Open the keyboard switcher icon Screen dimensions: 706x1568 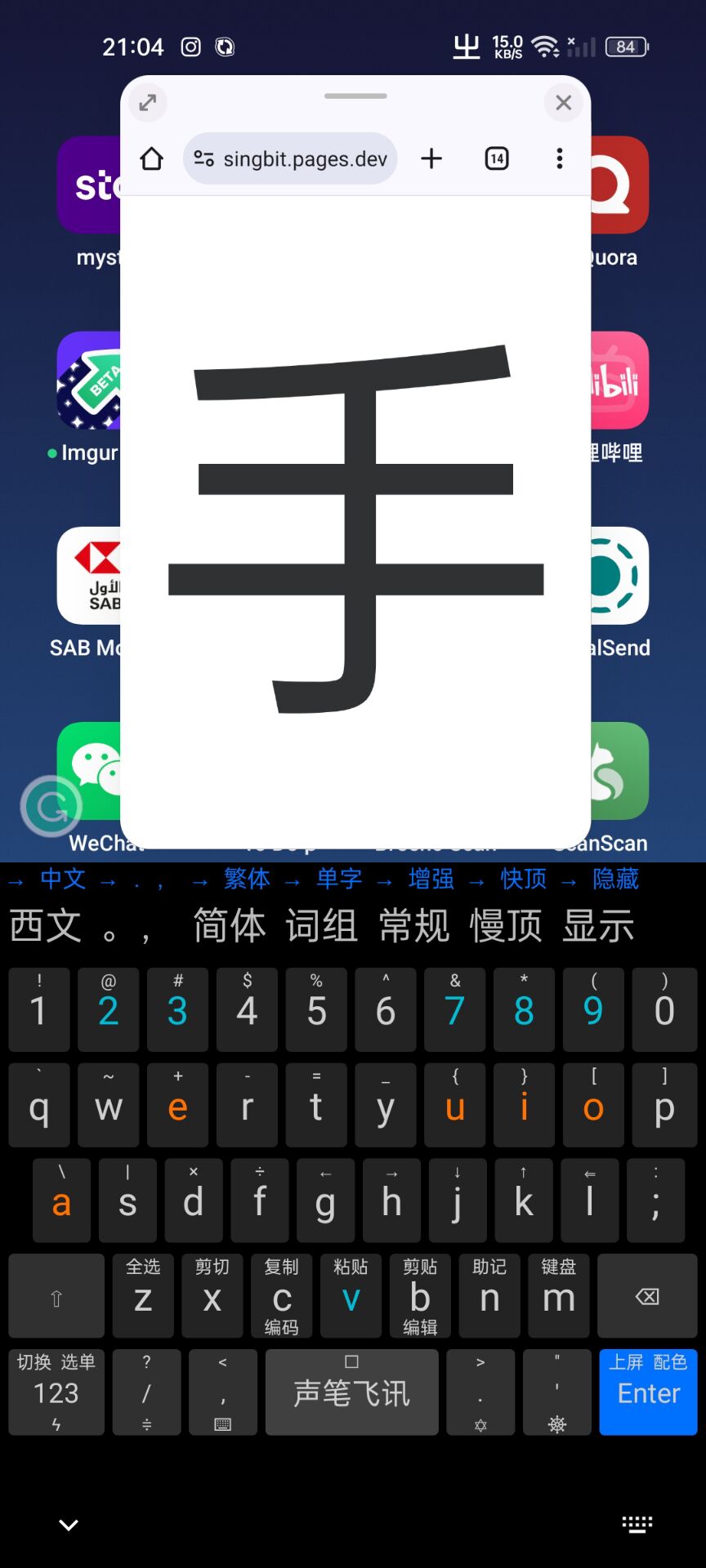[x=637, y=1524]
